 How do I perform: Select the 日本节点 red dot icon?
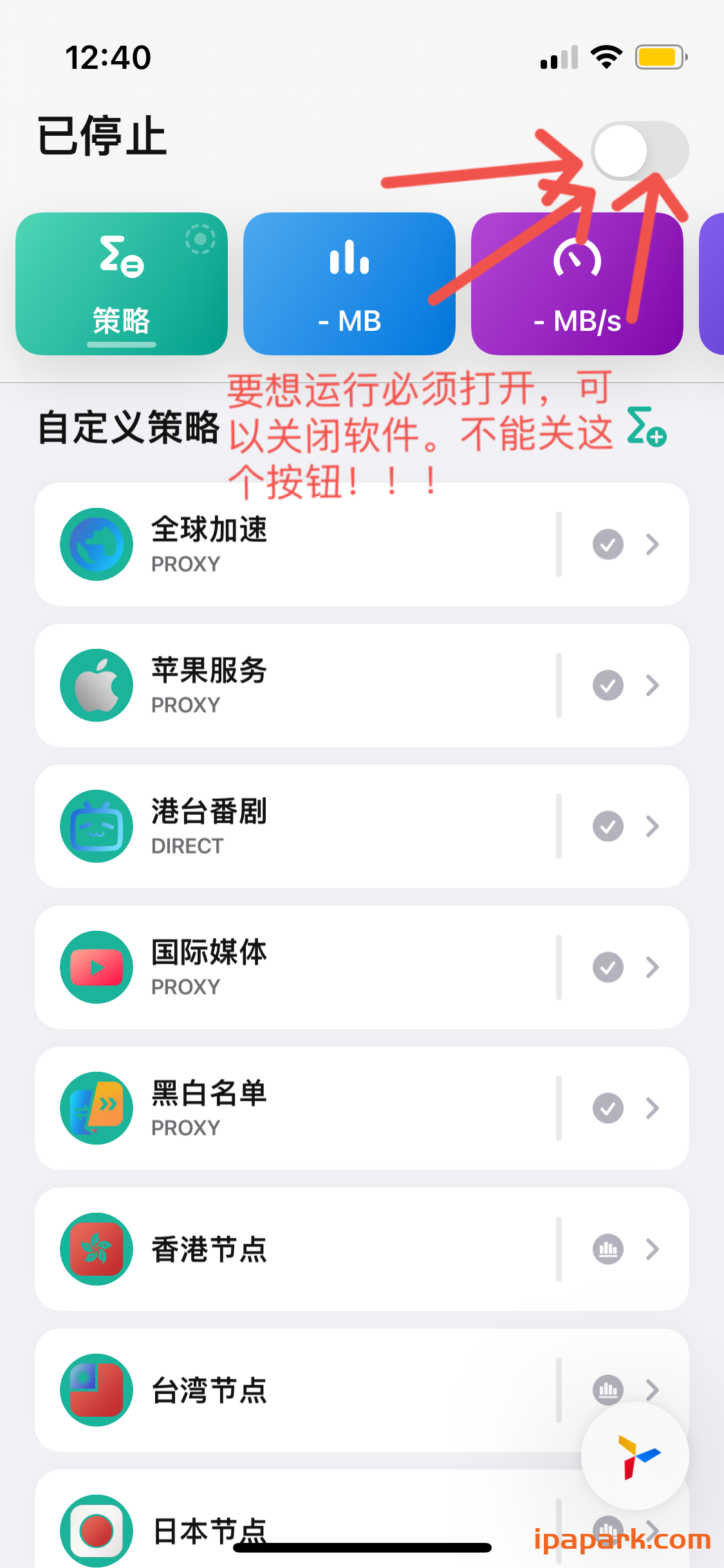click(96, 1531)
